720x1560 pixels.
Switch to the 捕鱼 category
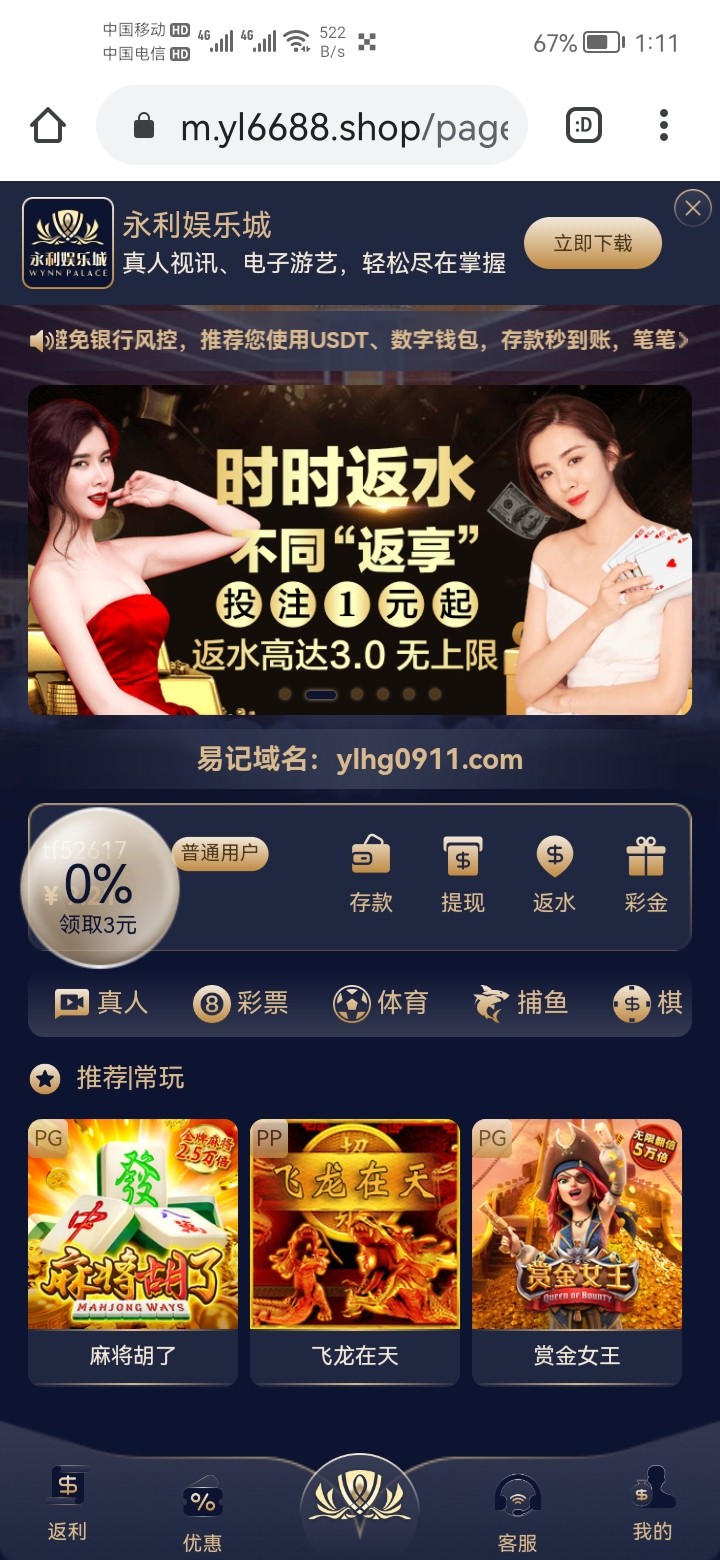pyautogui.click(x=520, y=1003)
